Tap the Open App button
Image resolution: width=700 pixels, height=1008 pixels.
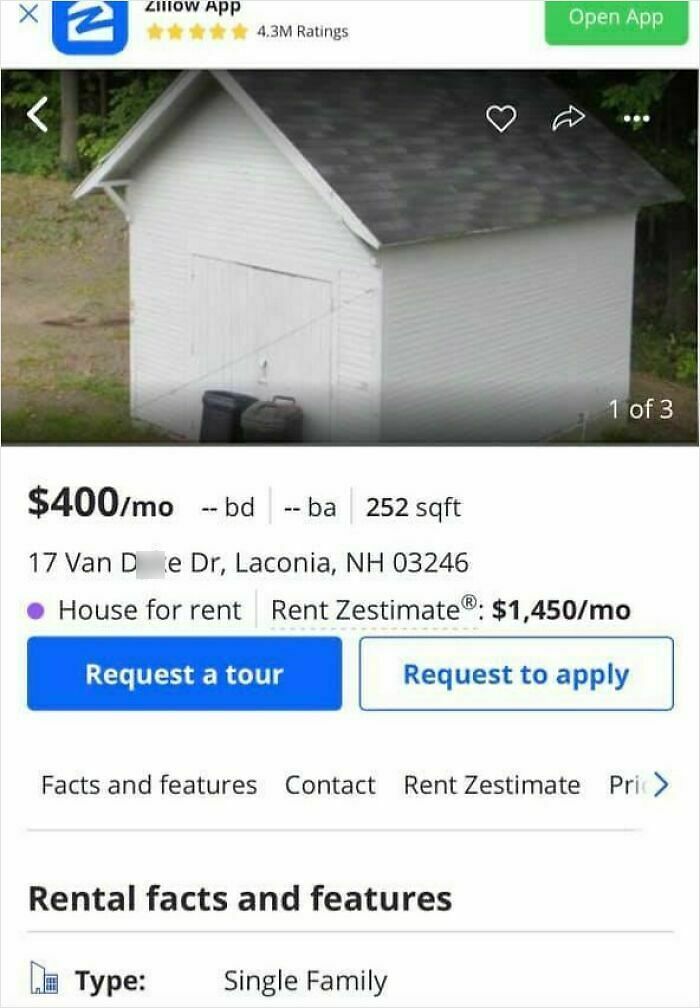(x=616, y=19)
